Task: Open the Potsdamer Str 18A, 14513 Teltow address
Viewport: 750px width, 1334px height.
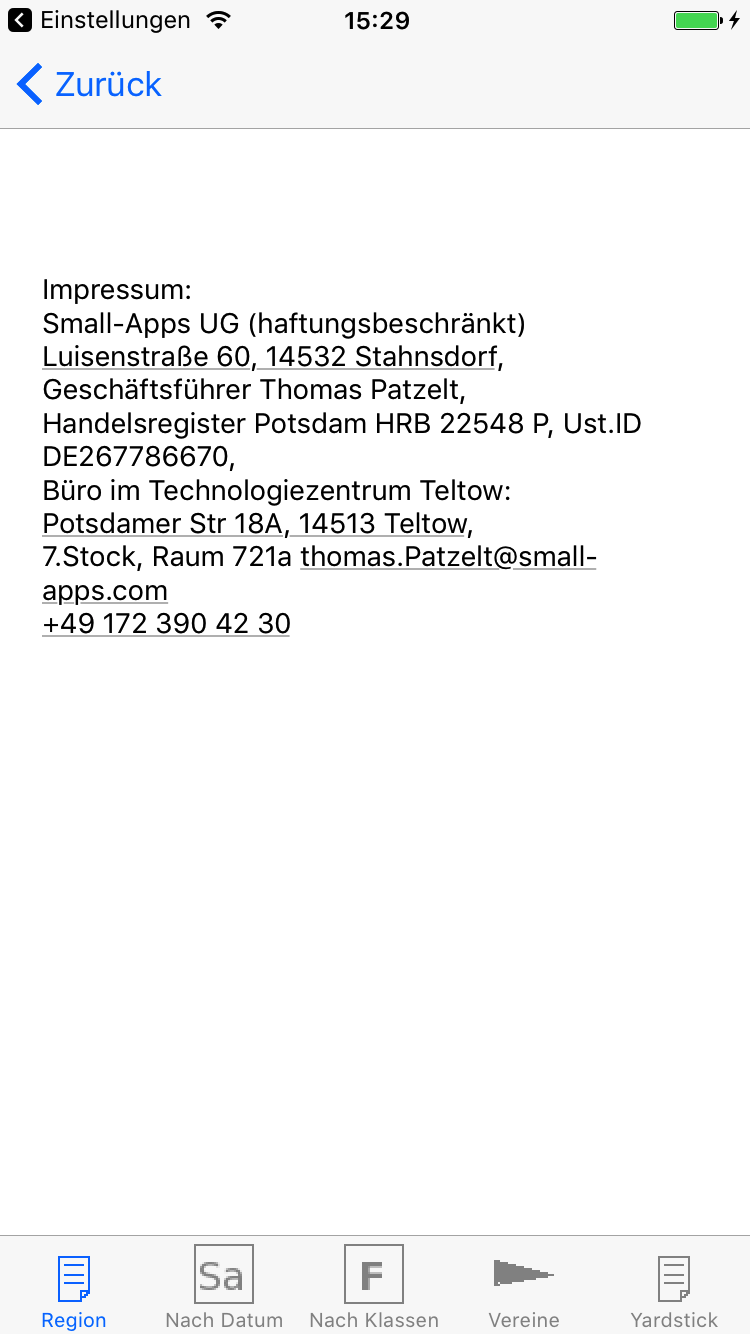Action: 254,524
